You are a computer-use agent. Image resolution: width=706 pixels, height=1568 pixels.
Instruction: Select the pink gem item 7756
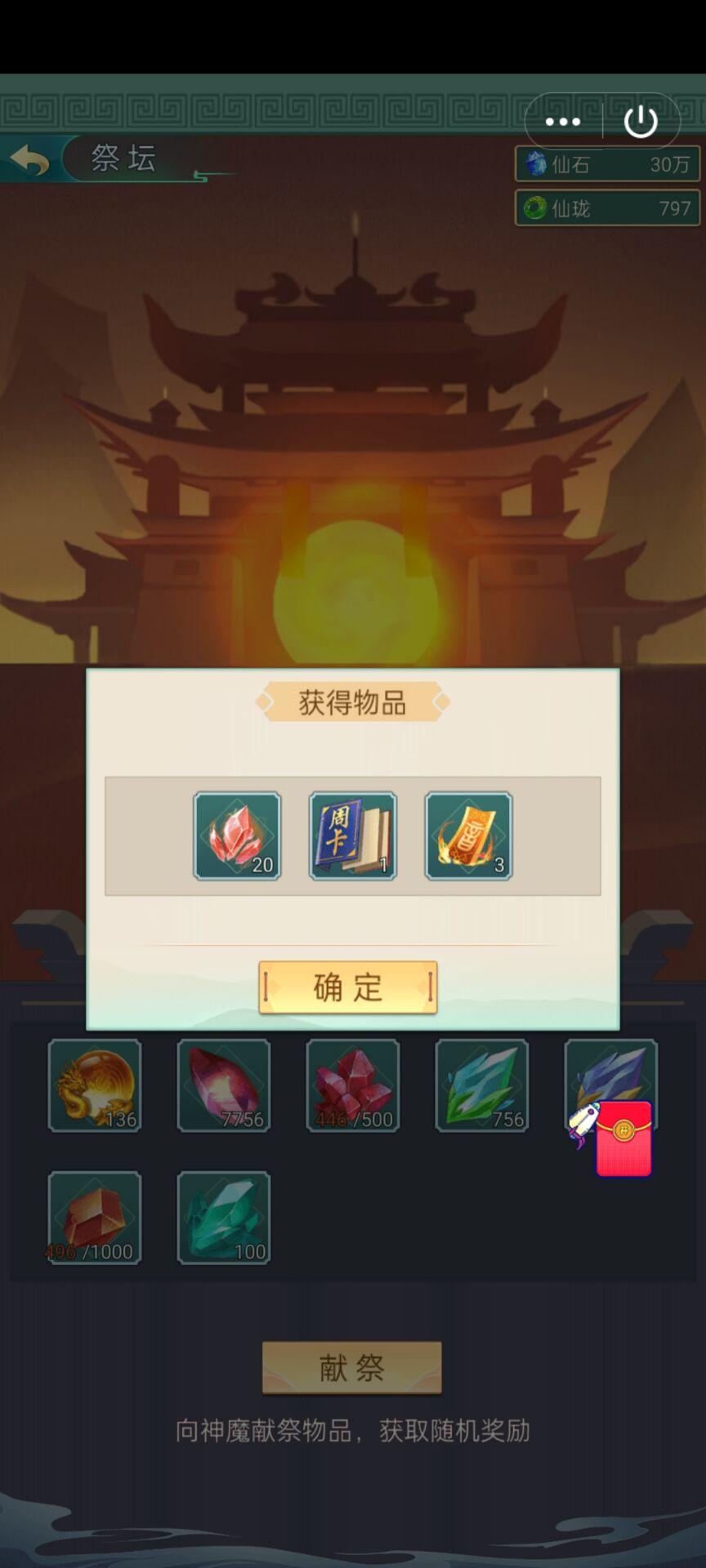tap(224, 1085)
